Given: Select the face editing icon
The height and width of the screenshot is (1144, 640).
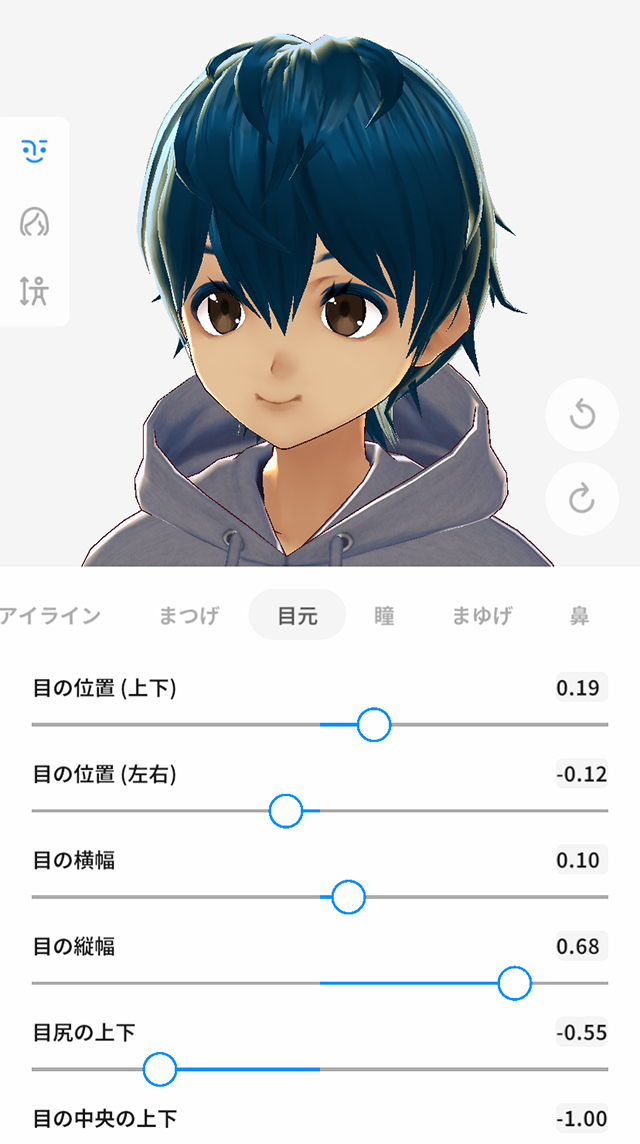Looking at the screenshot, I should tap(34, 151).
